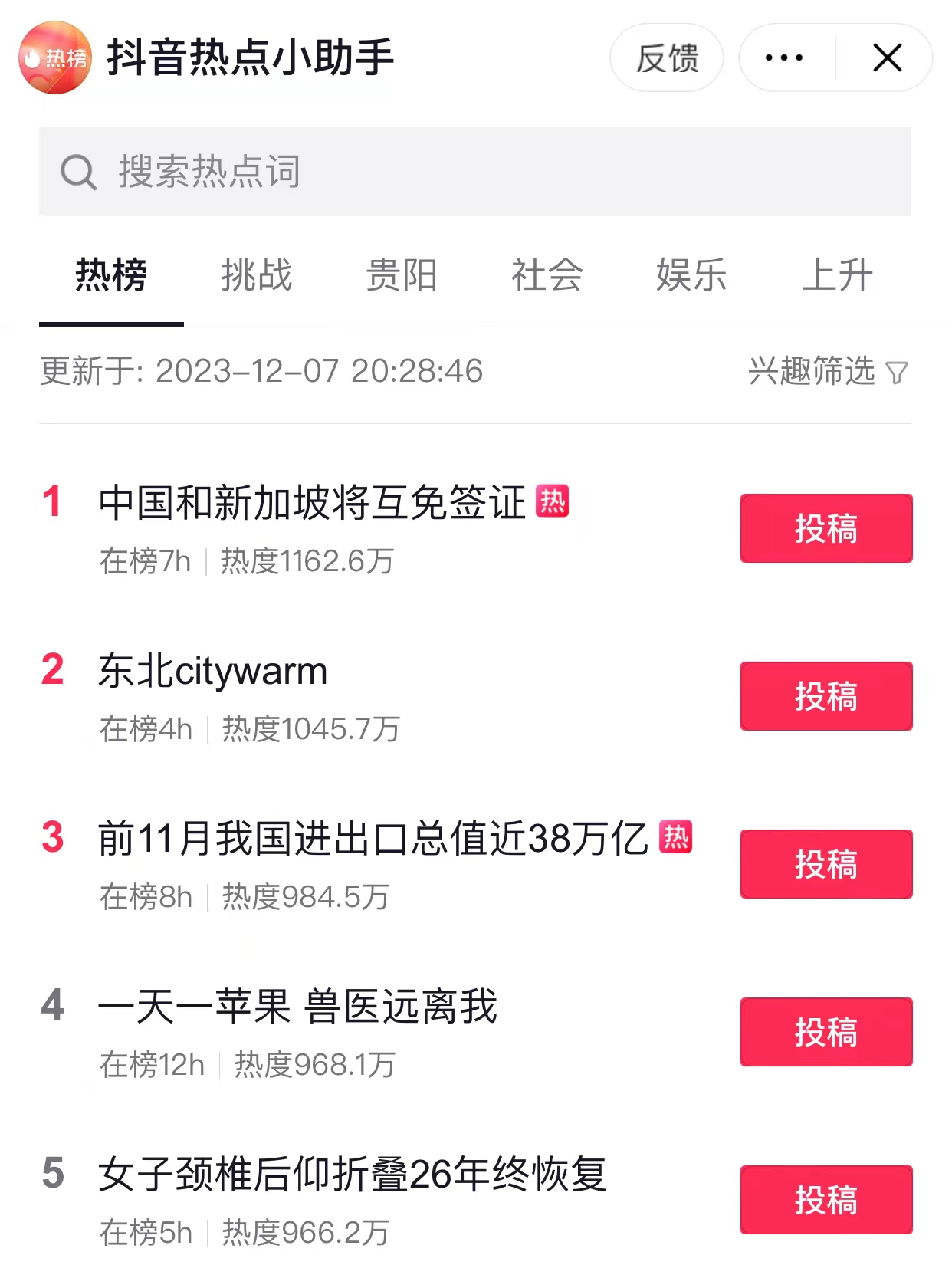Open topic 中国和新加坡将互免签证

coord(312,503)
